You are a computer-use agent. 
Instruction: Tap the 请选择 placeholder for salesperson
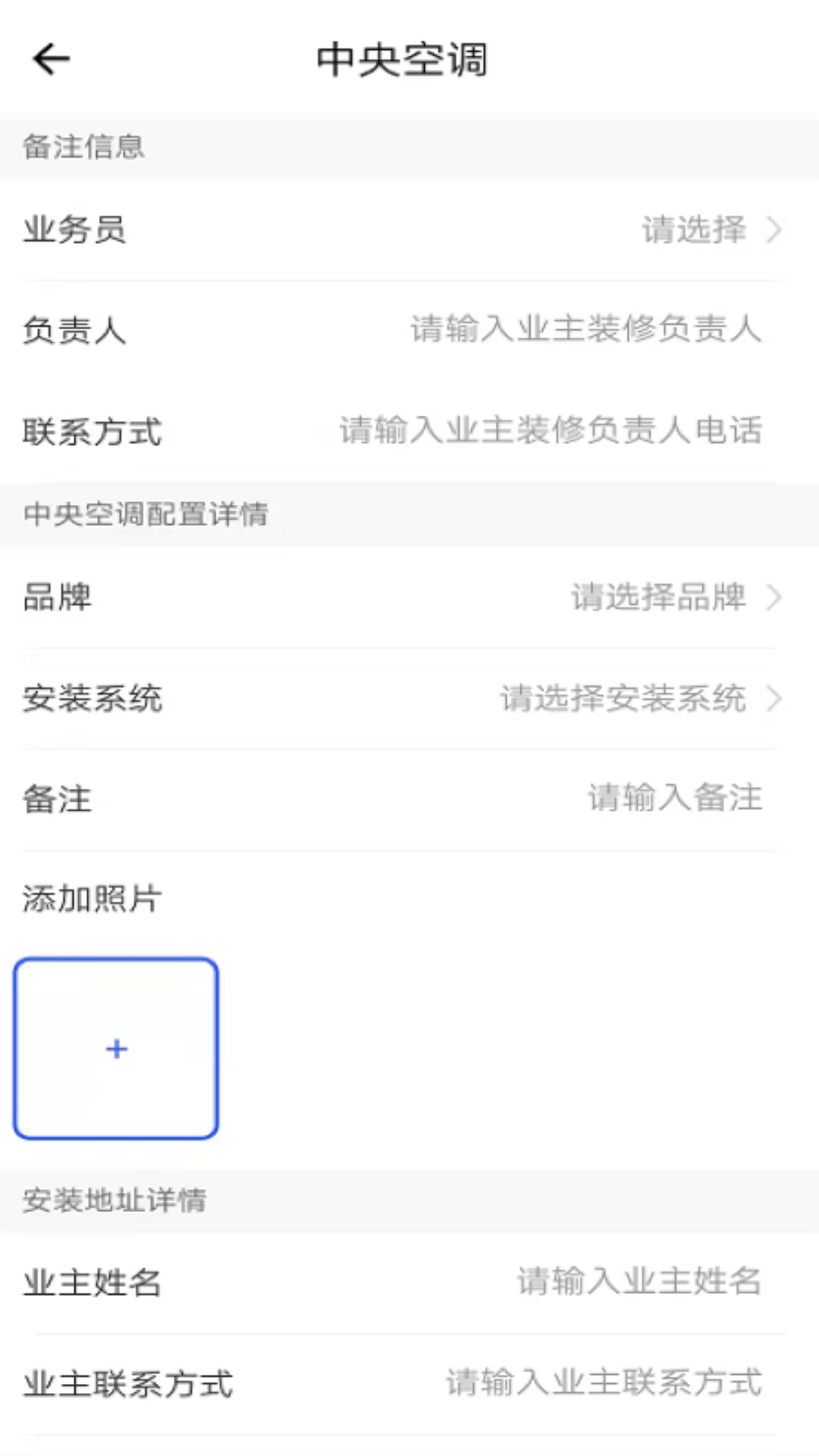(694, 230)
